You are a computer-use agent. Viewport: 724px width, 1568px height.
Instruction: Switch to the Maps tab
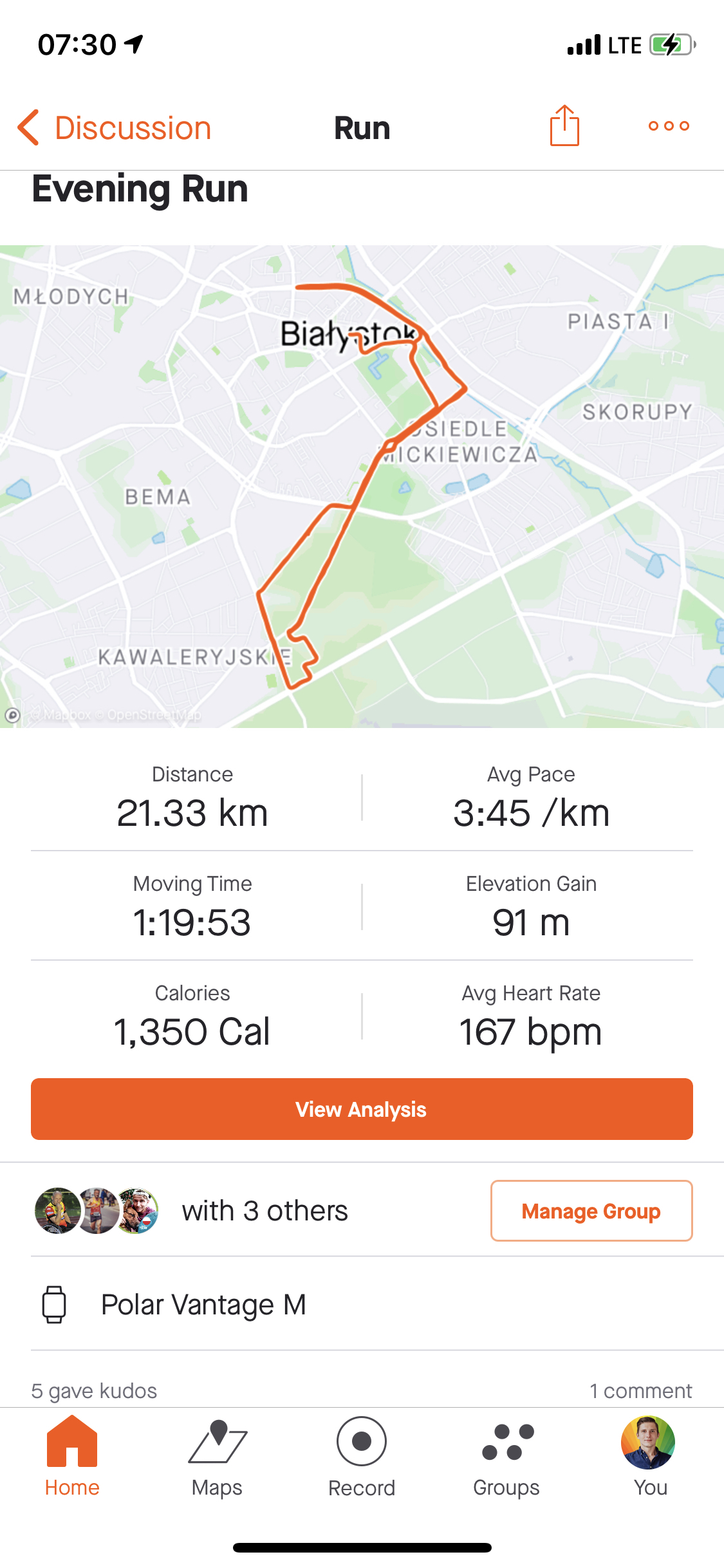click(217, 1457)
